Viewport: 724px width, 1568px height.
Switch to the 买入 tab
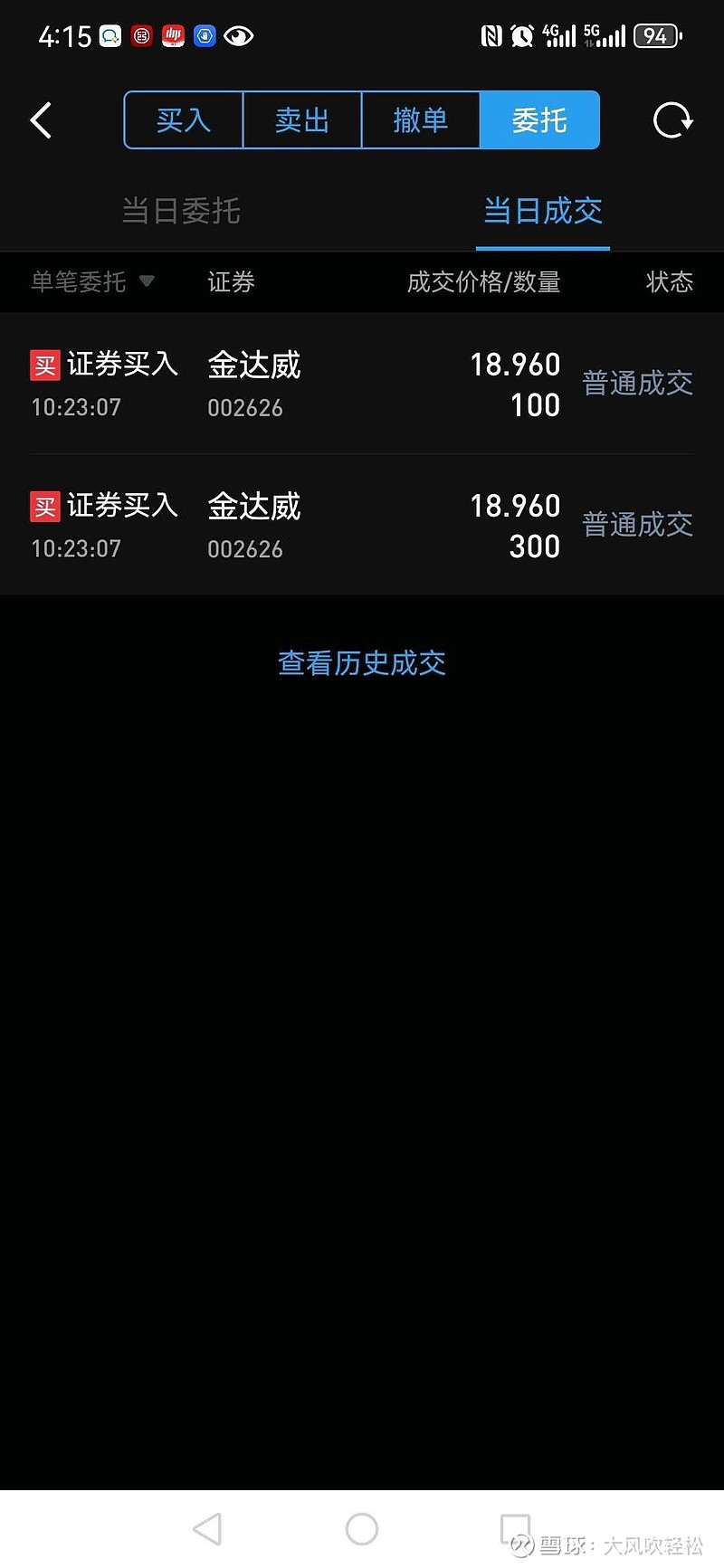pyautogui.click(x=183, y=119)
